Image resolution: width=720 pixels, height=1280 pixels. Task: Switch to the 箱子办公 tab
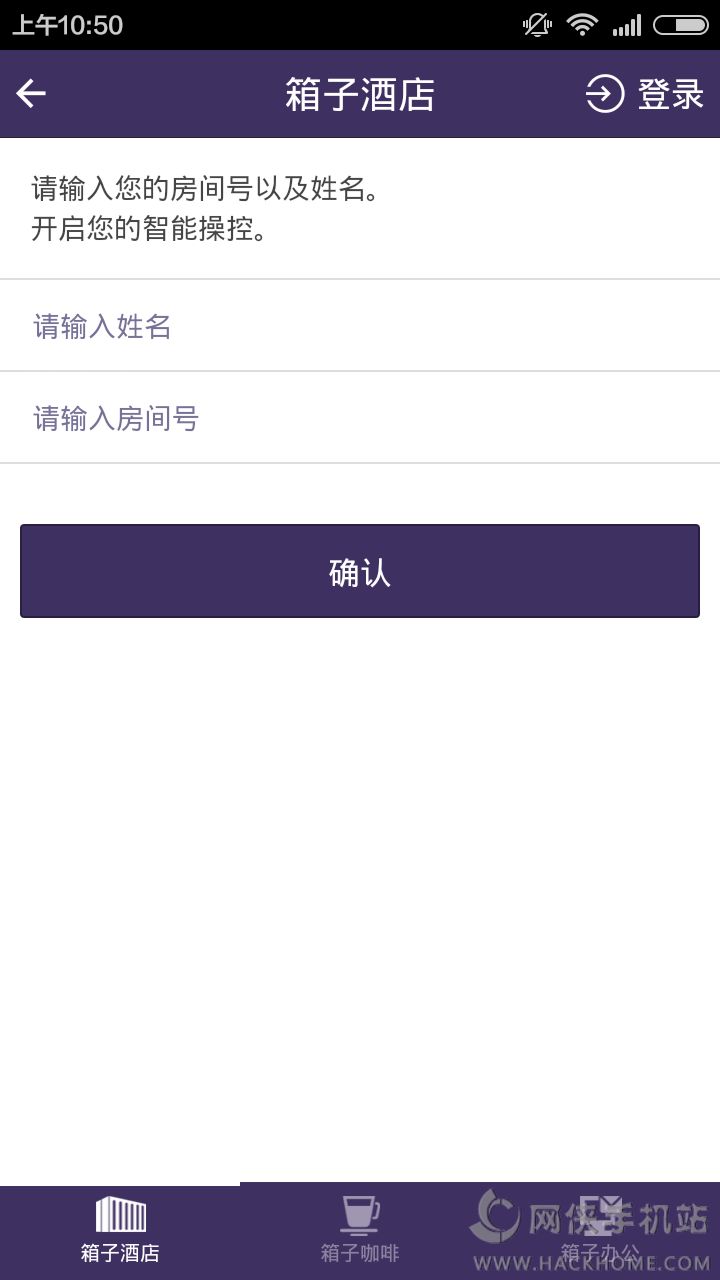pyautogui.click(x=600, y=1230)
